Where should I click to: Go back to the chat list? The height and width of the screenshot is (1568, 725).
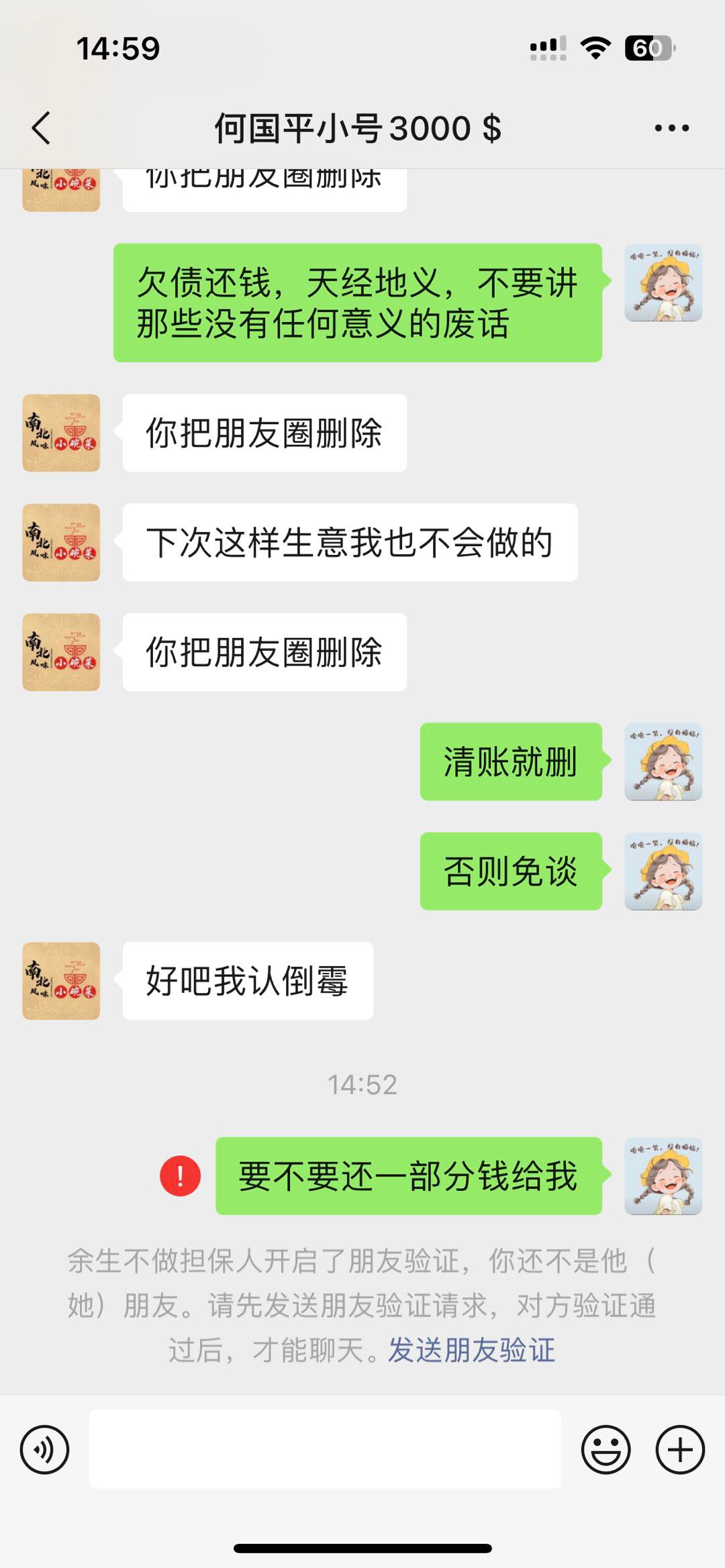(x=42, y=127)
